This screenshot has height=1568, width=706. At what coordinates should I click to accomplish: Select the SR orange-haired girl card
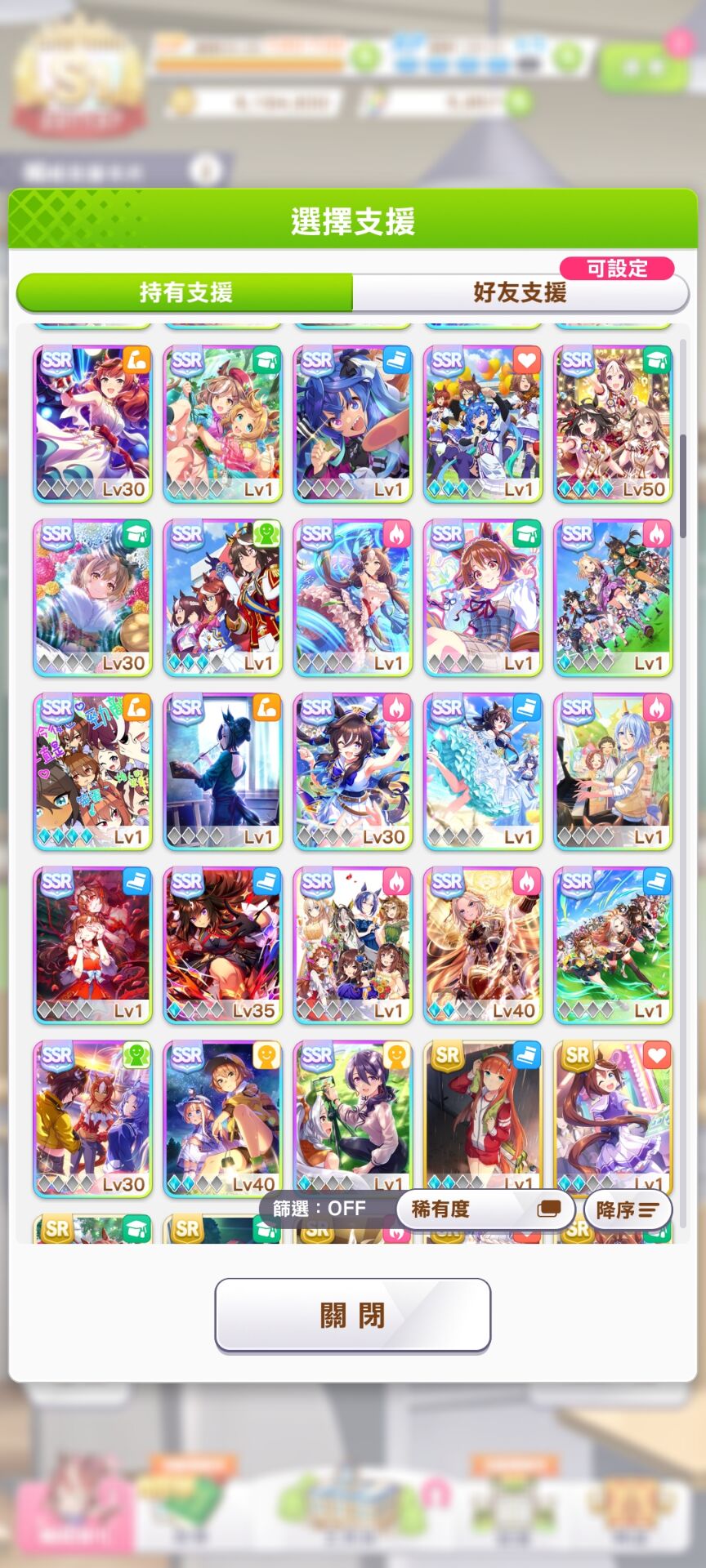point(483,1117)
